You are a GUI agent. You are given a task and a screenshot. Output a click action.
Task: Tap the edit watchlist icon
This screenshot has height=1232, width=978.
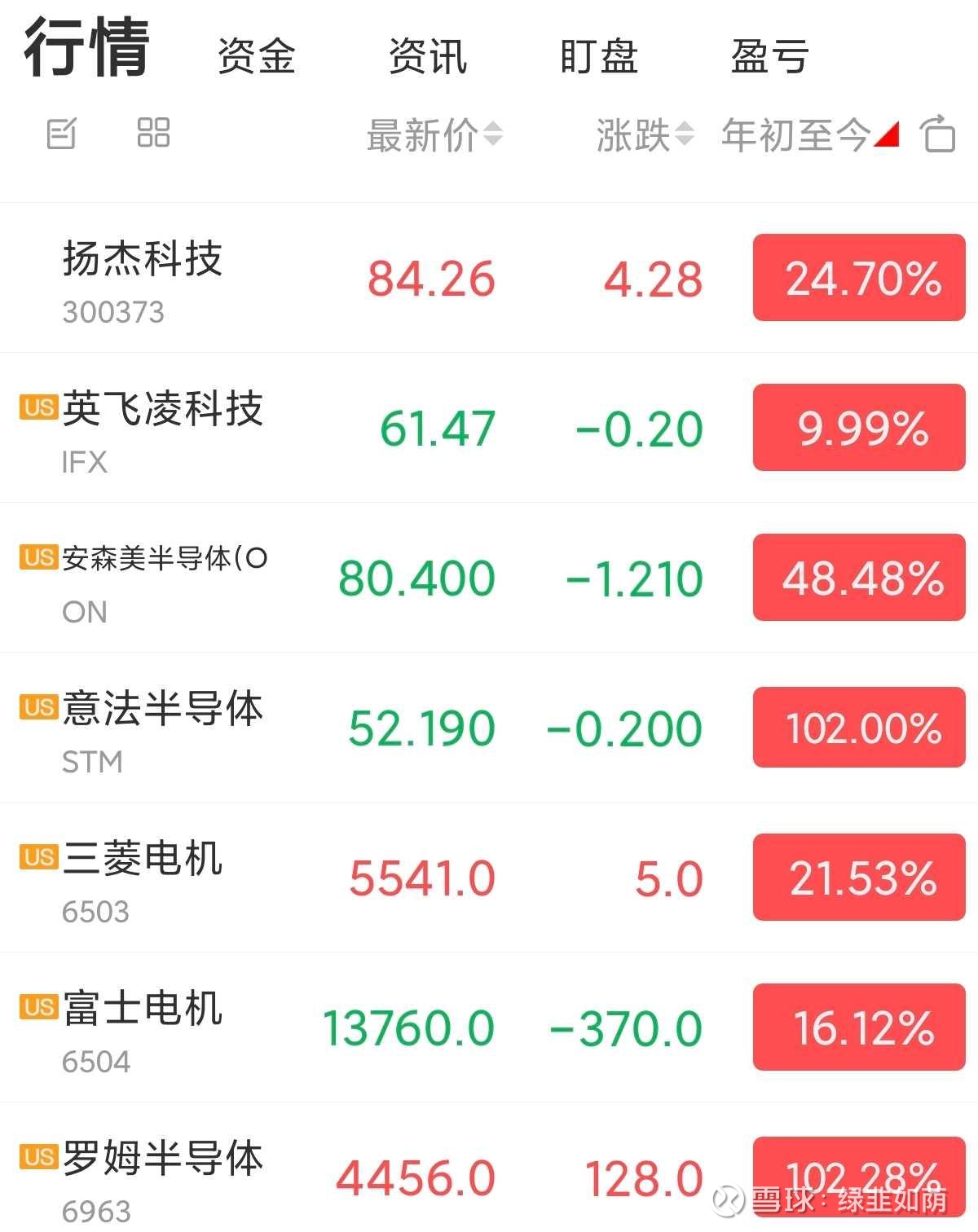62,134
